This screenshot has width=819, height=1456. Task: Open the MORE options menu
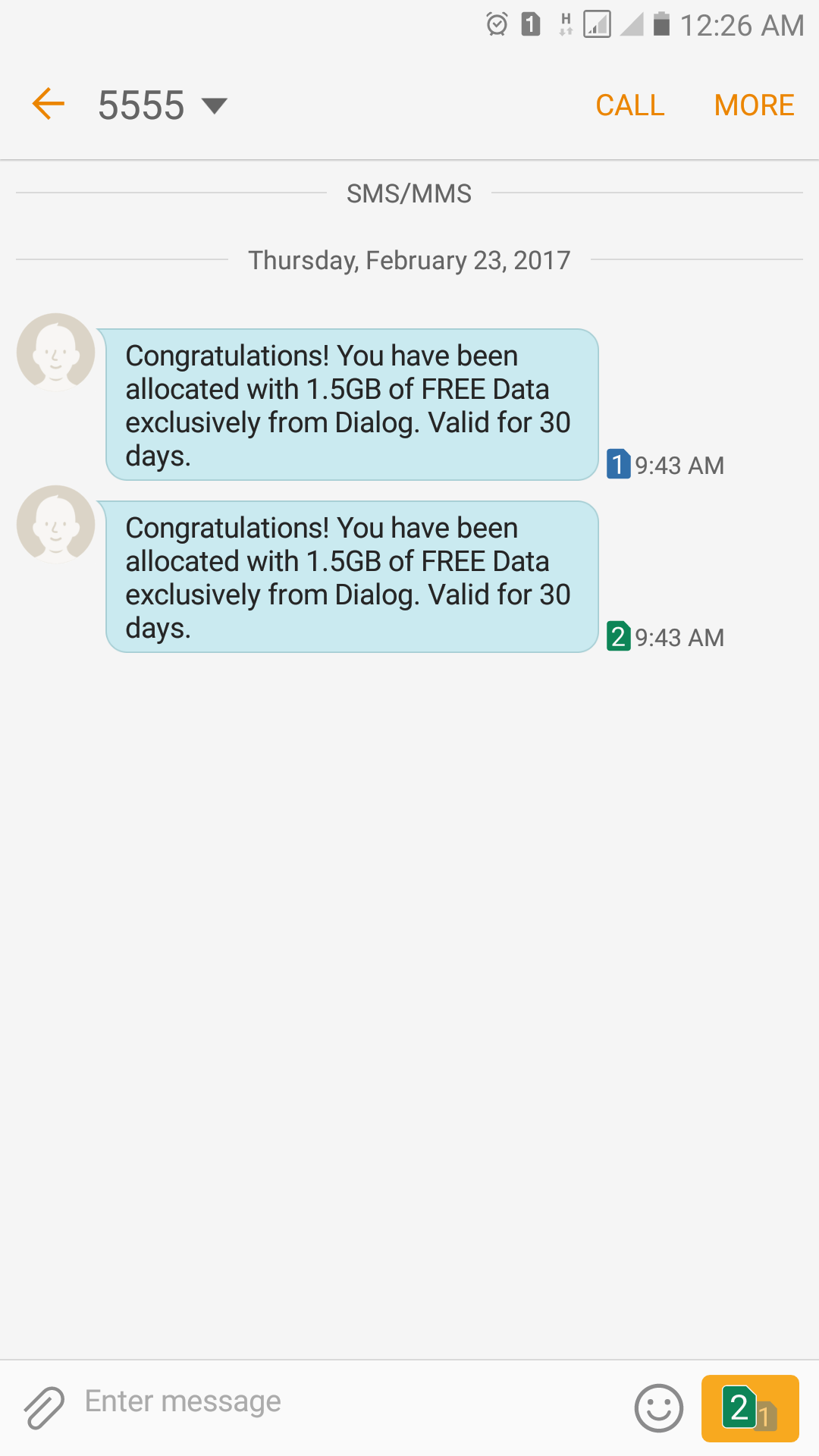pyautogui.click(x=754, y=105)
